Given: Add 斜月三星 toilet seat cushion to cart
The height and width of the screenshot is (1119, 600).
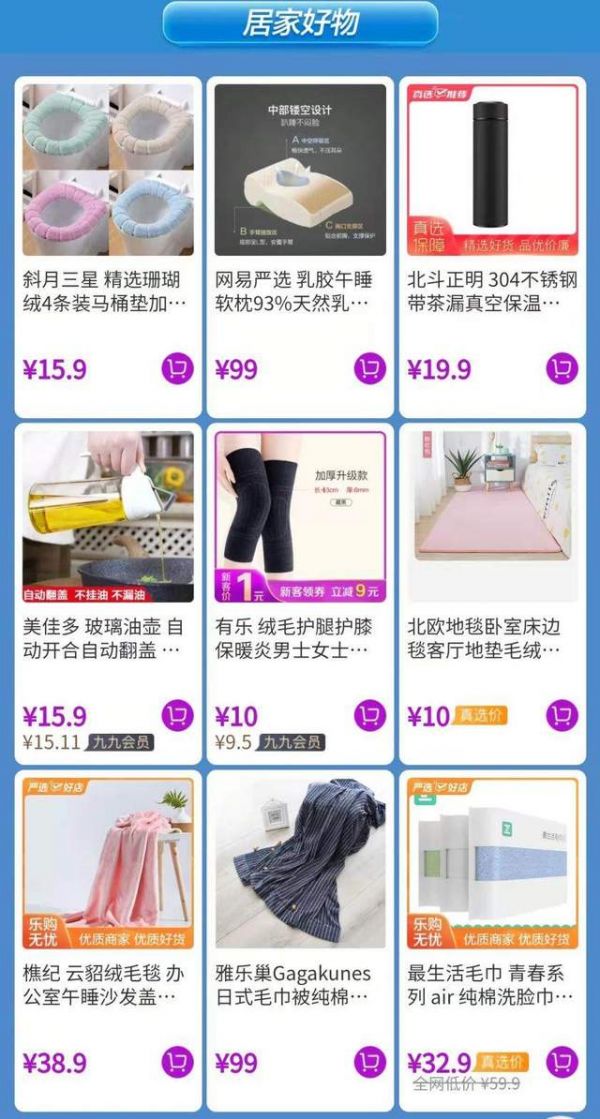Looking at the screenshot, I should (177, 369).
